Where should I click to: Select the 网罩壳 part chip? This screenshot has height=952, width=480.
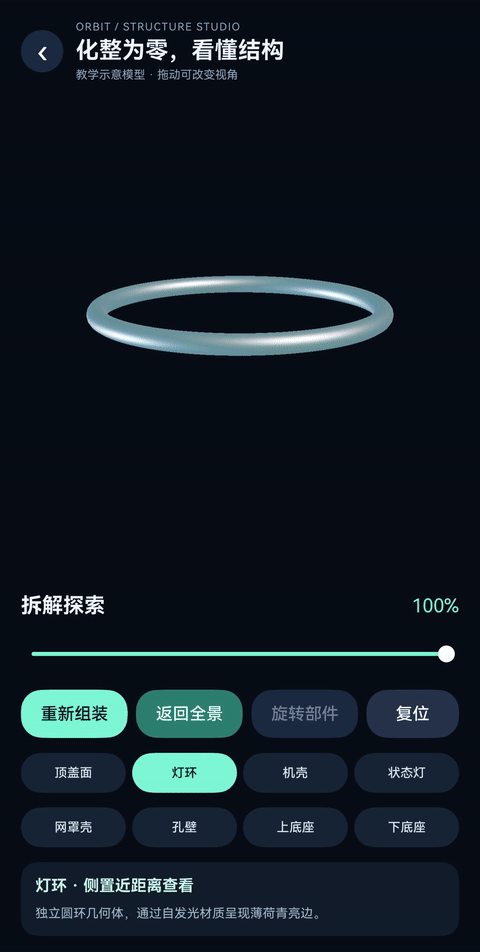73,827
